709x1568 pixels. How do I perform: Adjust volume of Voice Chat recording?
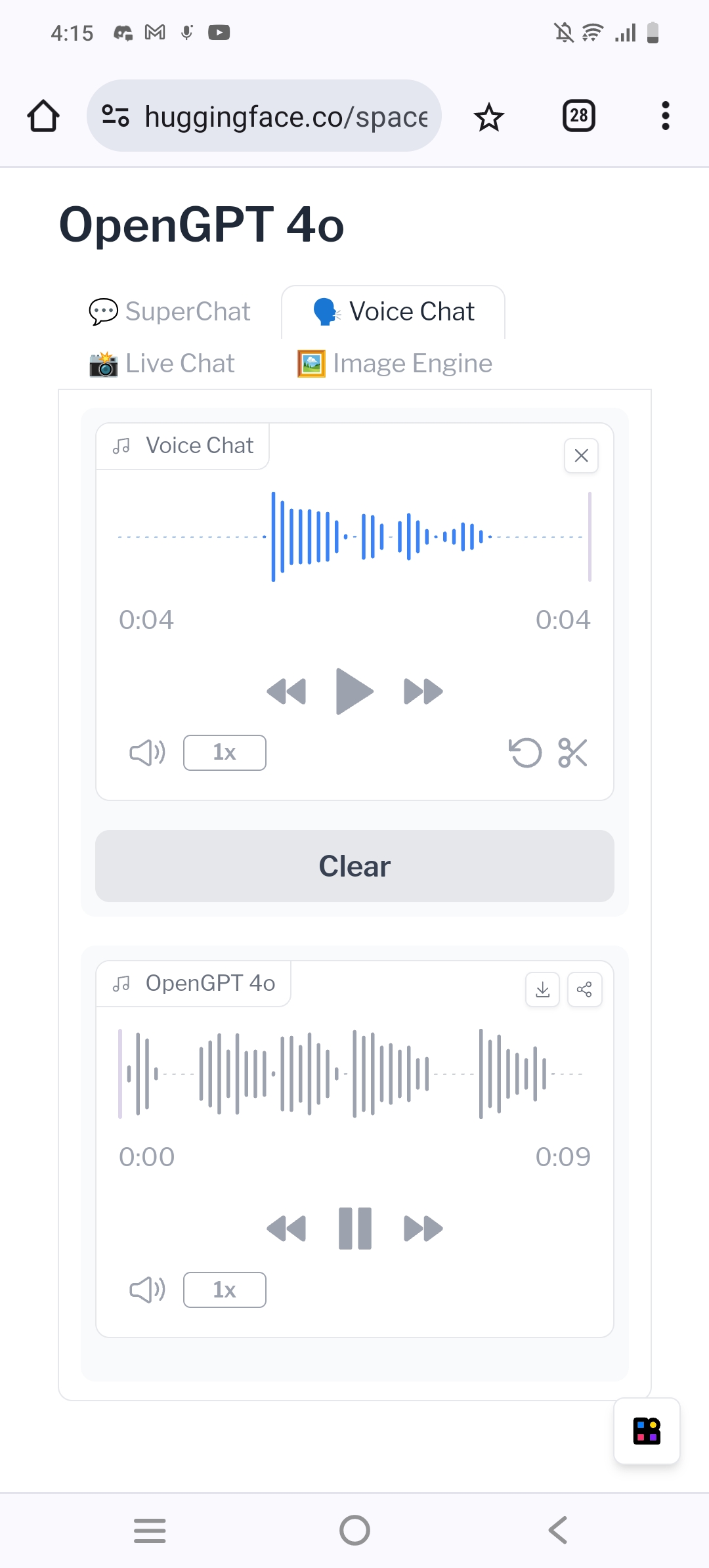tap(148, 752)
